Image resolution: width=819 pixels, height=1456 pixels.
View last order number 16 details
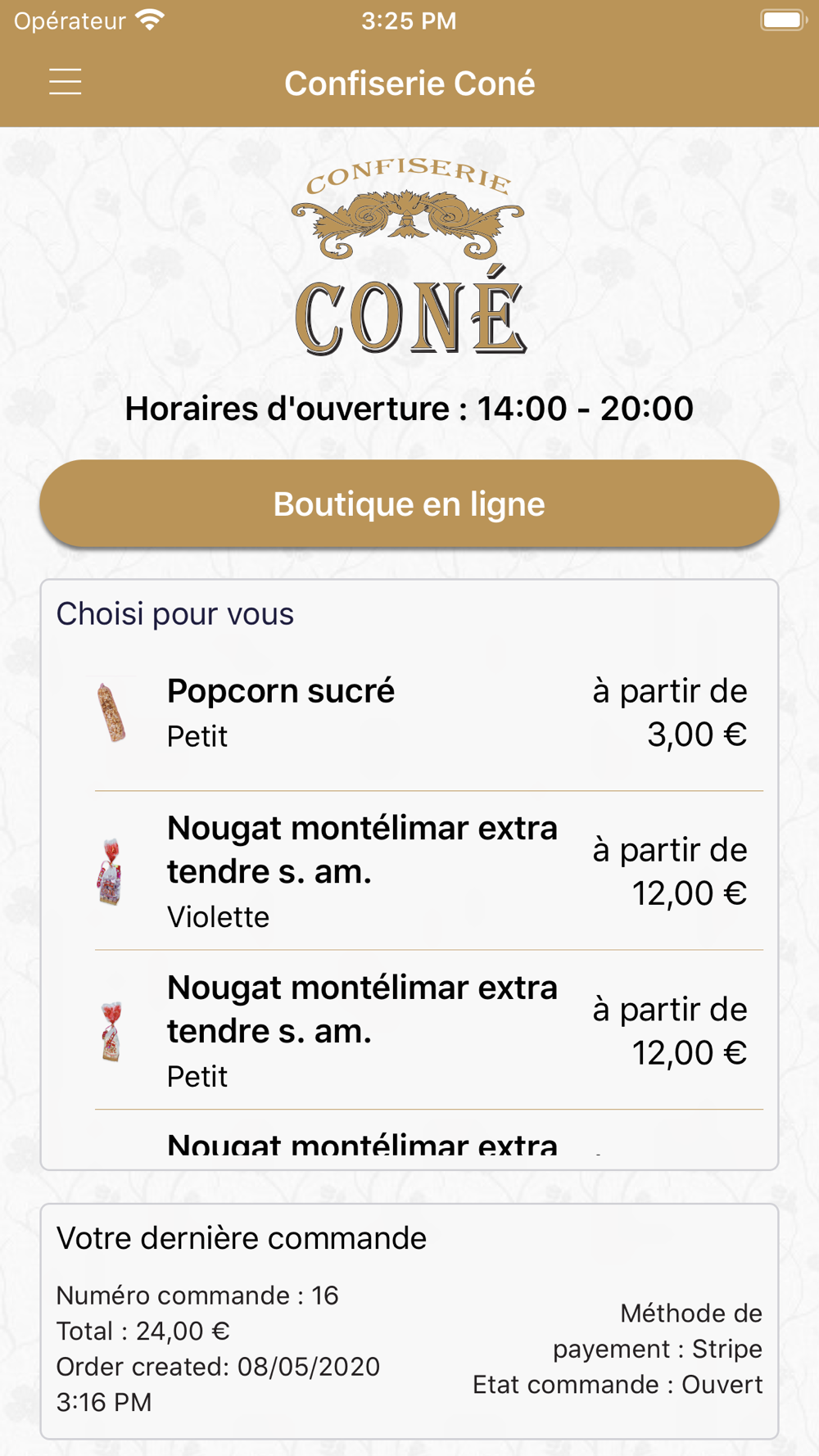click(x=409, y=1320)
